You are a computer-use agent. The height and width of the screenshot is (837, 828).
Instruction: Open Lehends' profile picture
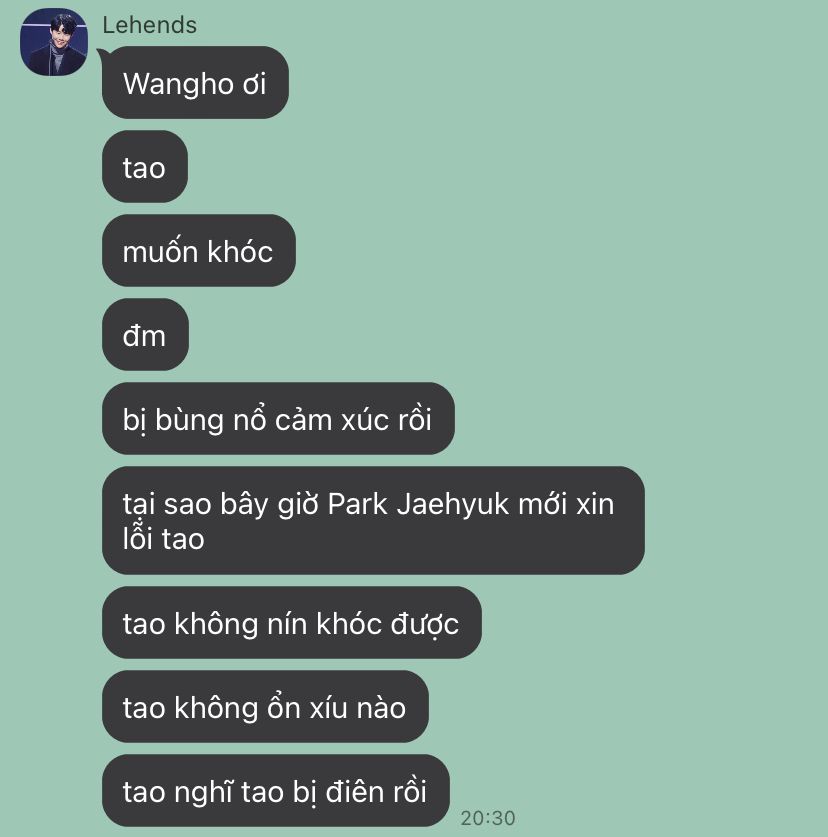click(x=54, y=41)
